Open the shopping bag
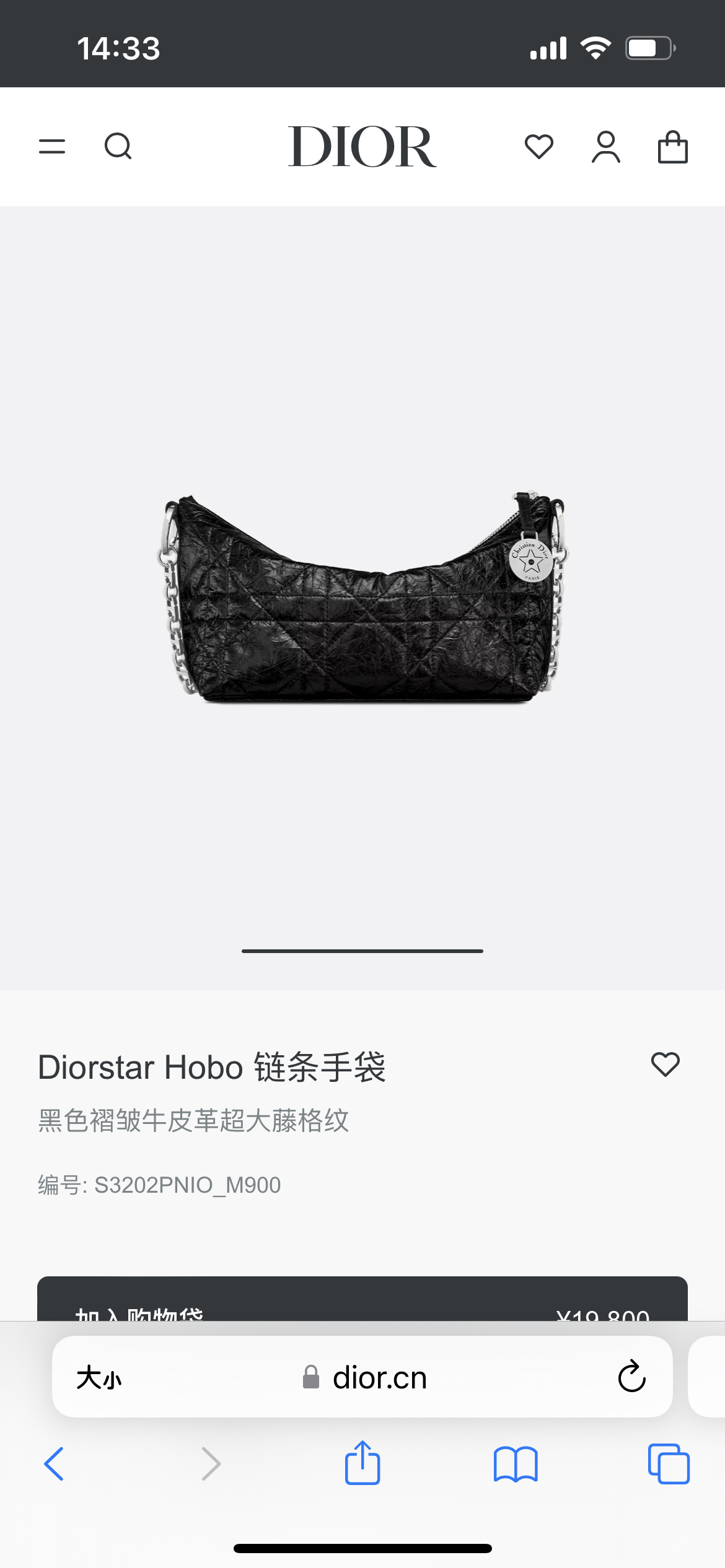Screen dimensions: 725x1568 (x=672, y=147)
